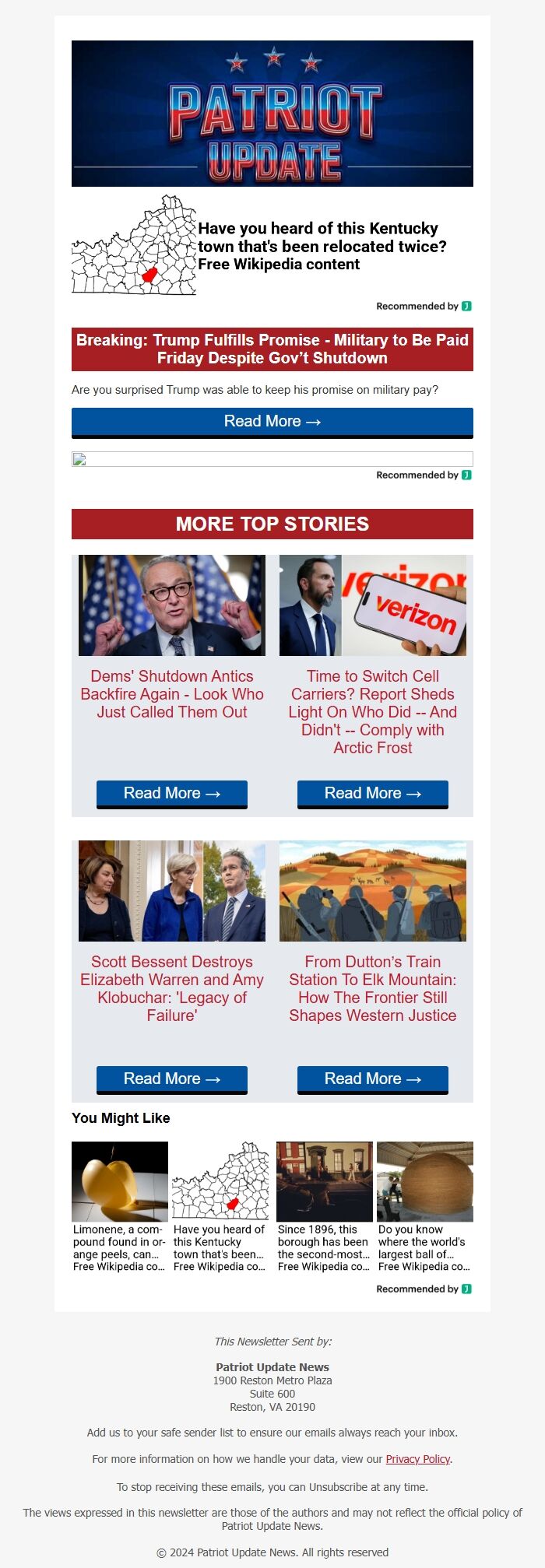Open the Dems' Shutdown Antics headline
The height and width of the screenshot is (1568, 545).
pos(172,694)
